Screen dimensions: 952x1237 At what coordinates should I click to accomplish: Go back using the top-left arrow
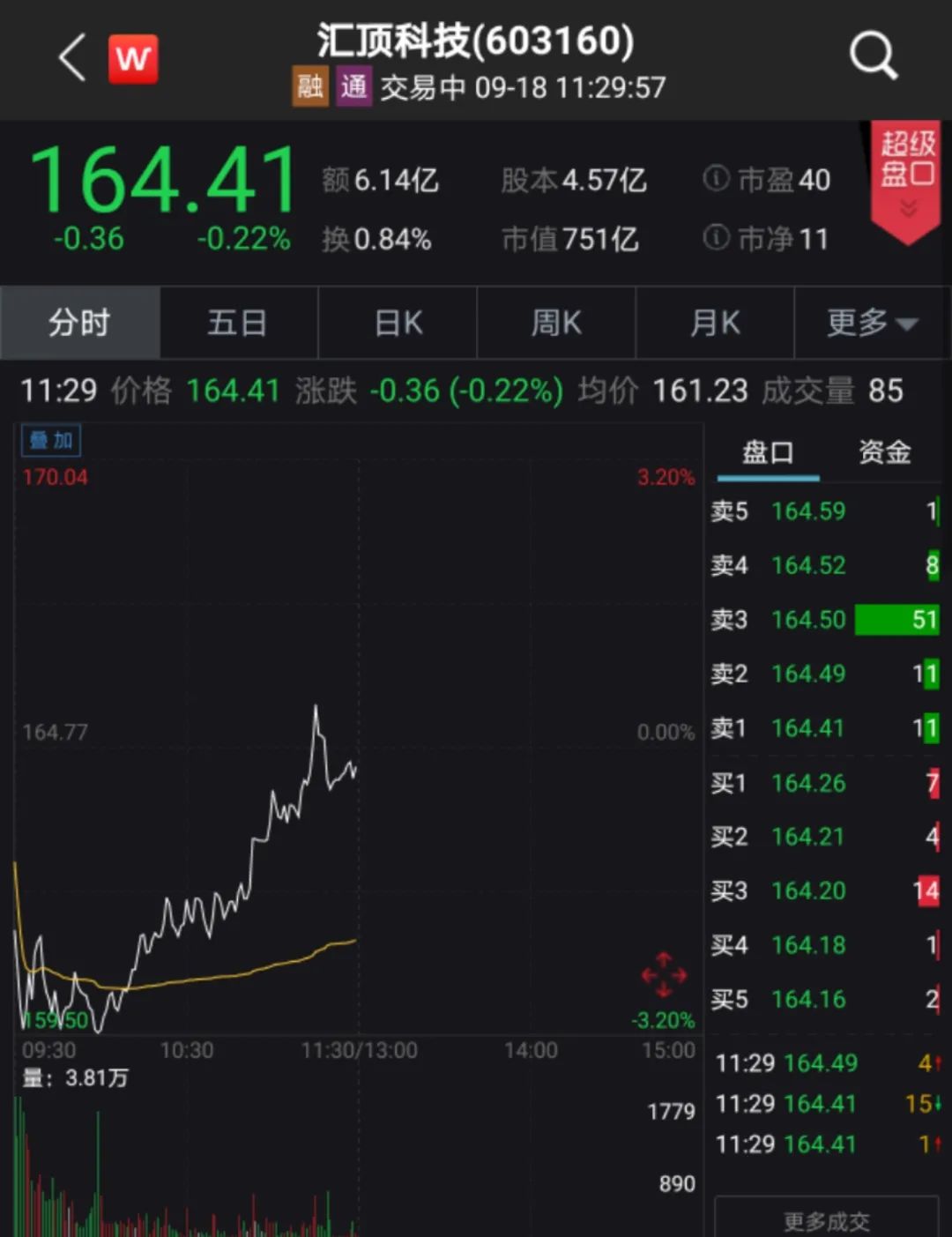(72, 58)
